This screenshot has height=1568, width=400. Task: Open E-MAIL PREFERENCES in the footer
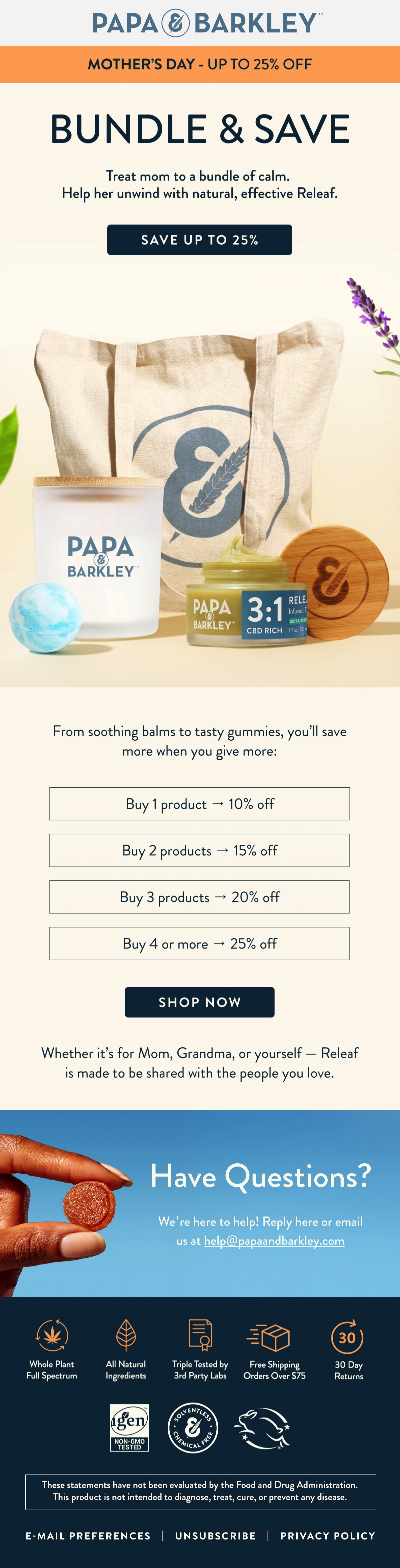coord(88,1536)
